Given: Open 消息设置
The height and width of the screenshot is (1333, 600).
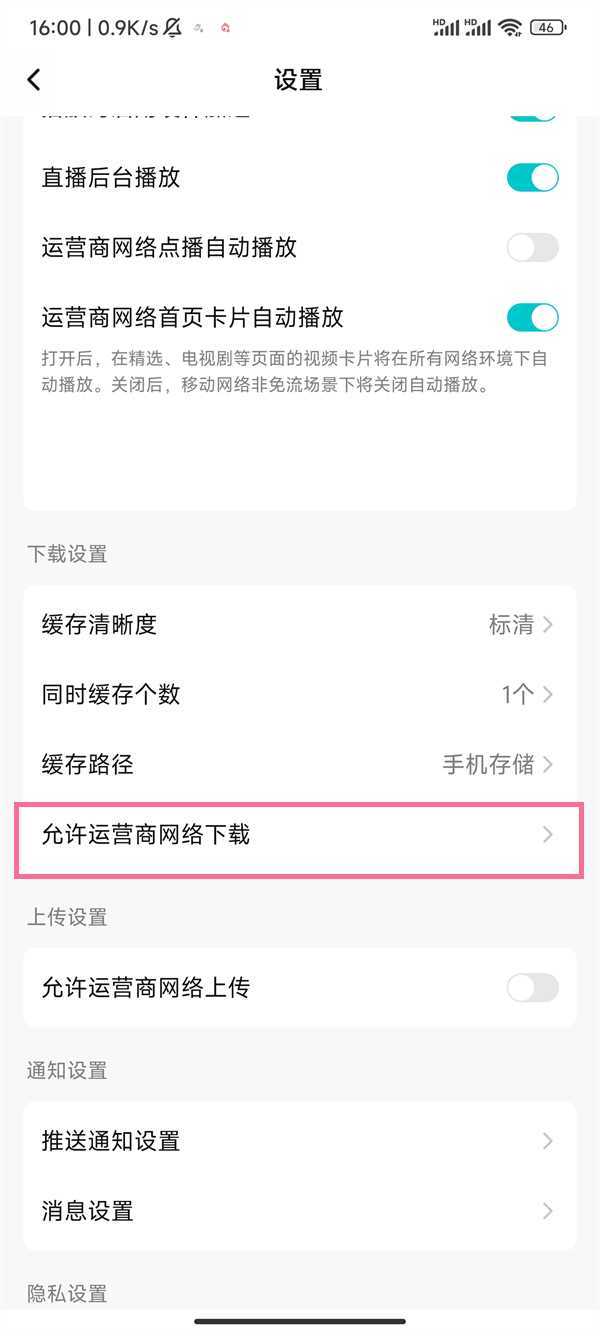Looking at the screenshot, I should (300, 1211).
